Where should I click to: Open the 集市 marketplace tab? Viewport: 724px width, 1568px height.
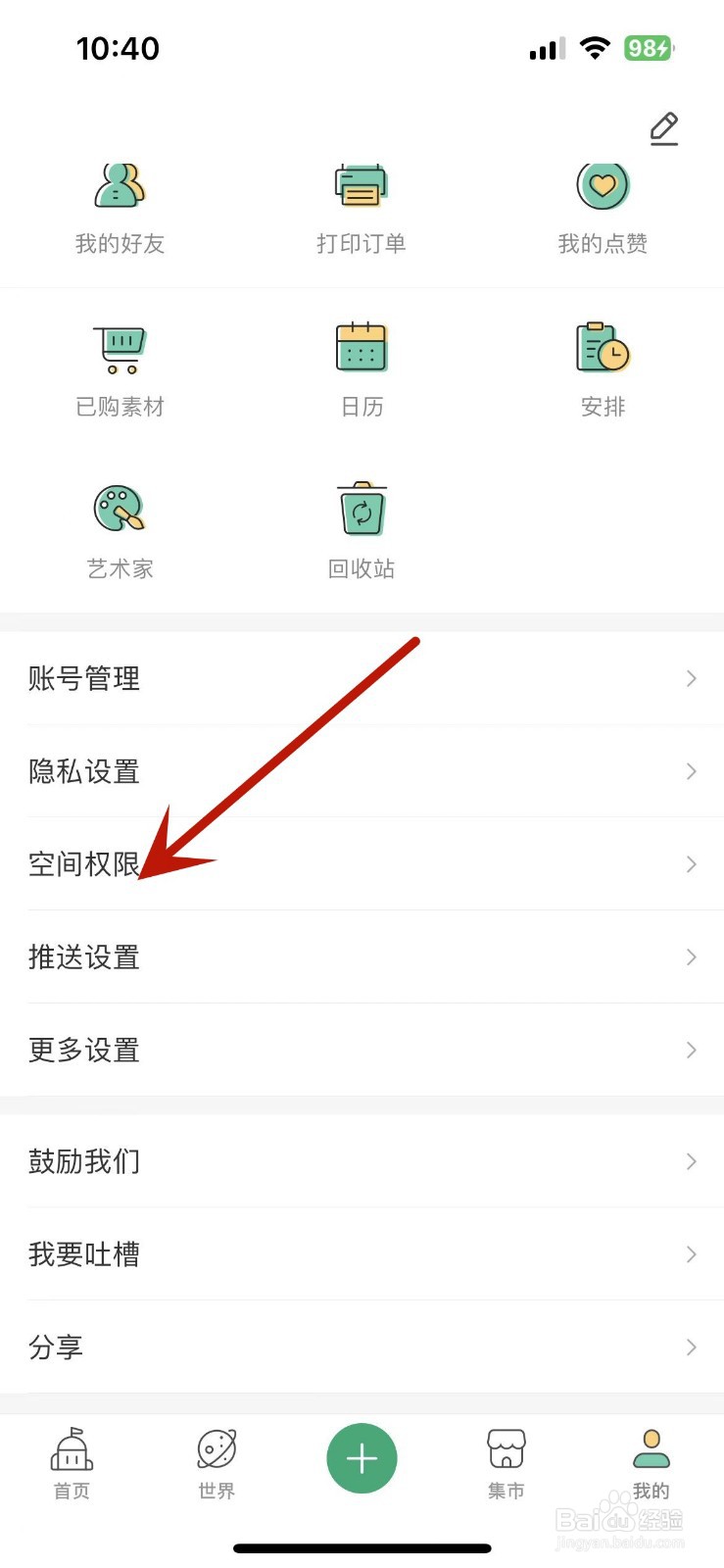pyautogui.click(x=506, y=1465)
